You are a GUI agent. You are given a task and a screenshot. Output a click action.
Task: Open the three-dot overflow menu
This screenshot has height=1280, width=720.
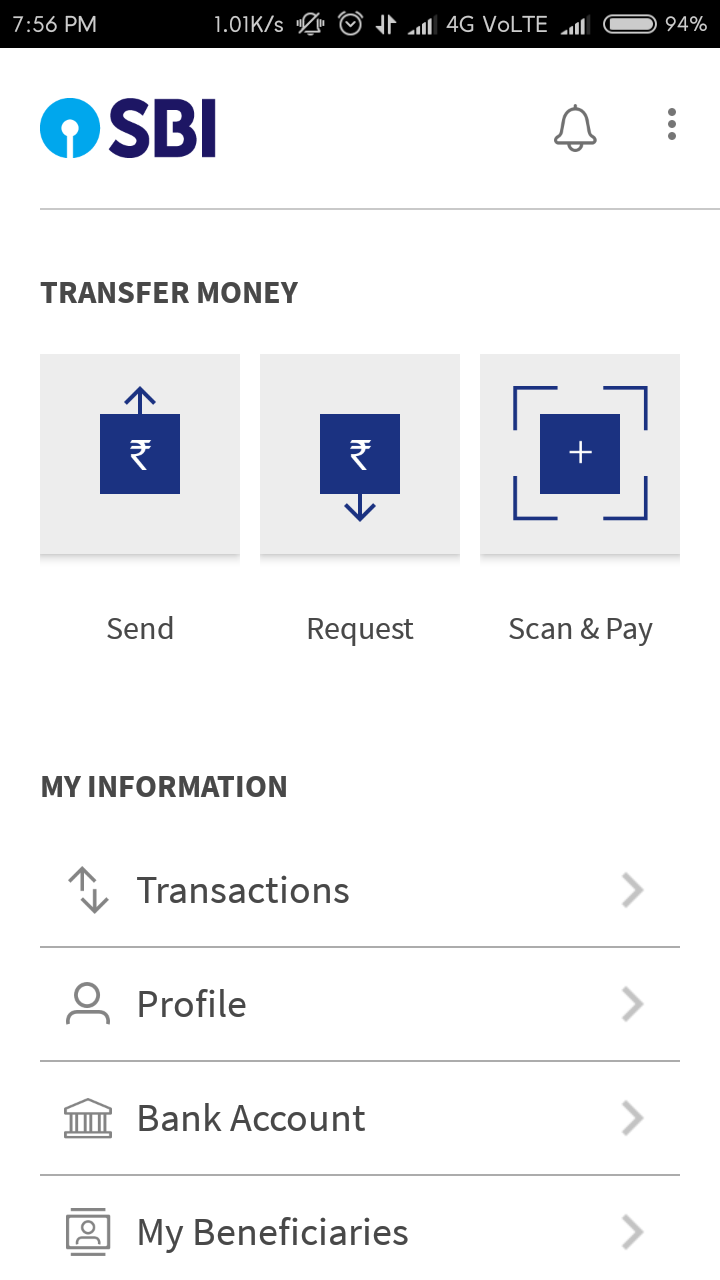(x=672, y=125)
